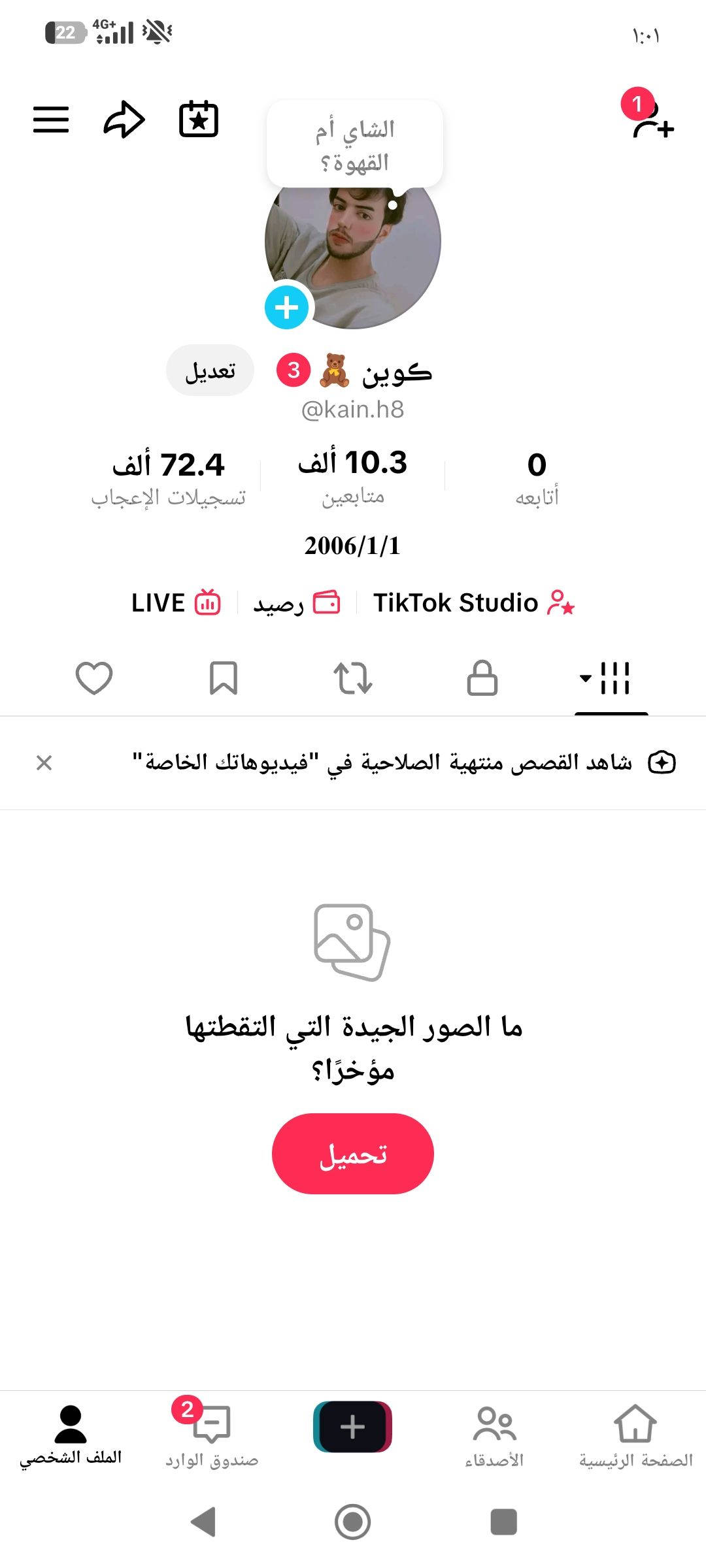Open the hamburger menu
This screenshot has width=706, height=1568.
(51, 120)
